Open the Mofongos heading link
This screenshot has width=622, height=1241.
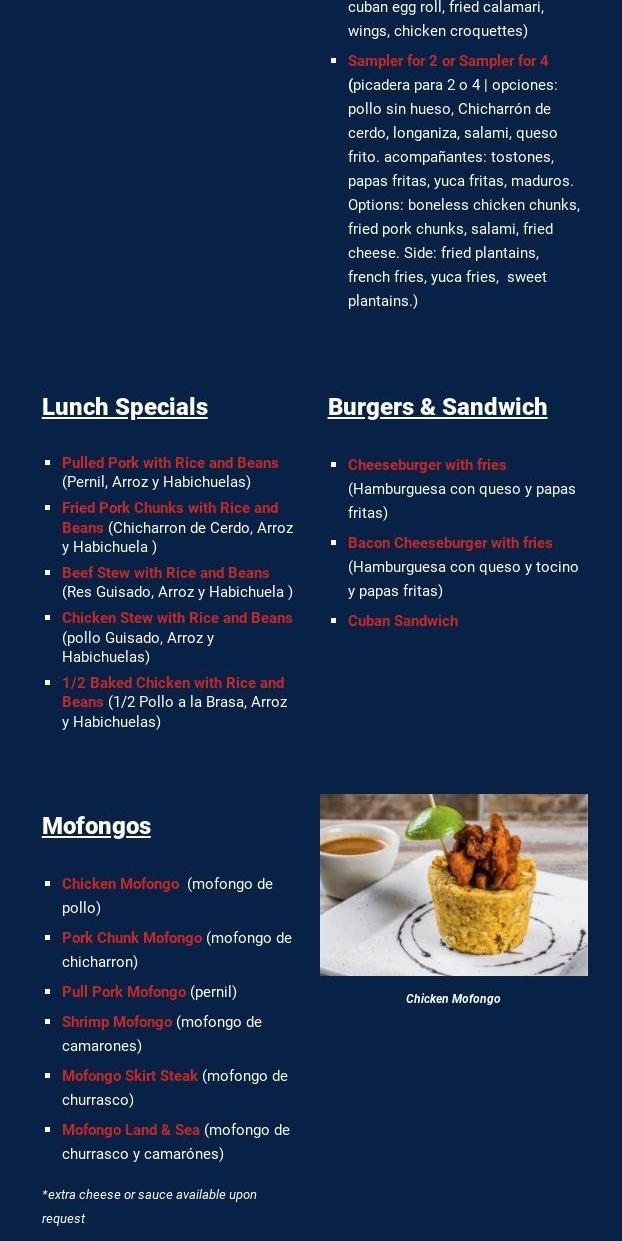click(96, 826)
